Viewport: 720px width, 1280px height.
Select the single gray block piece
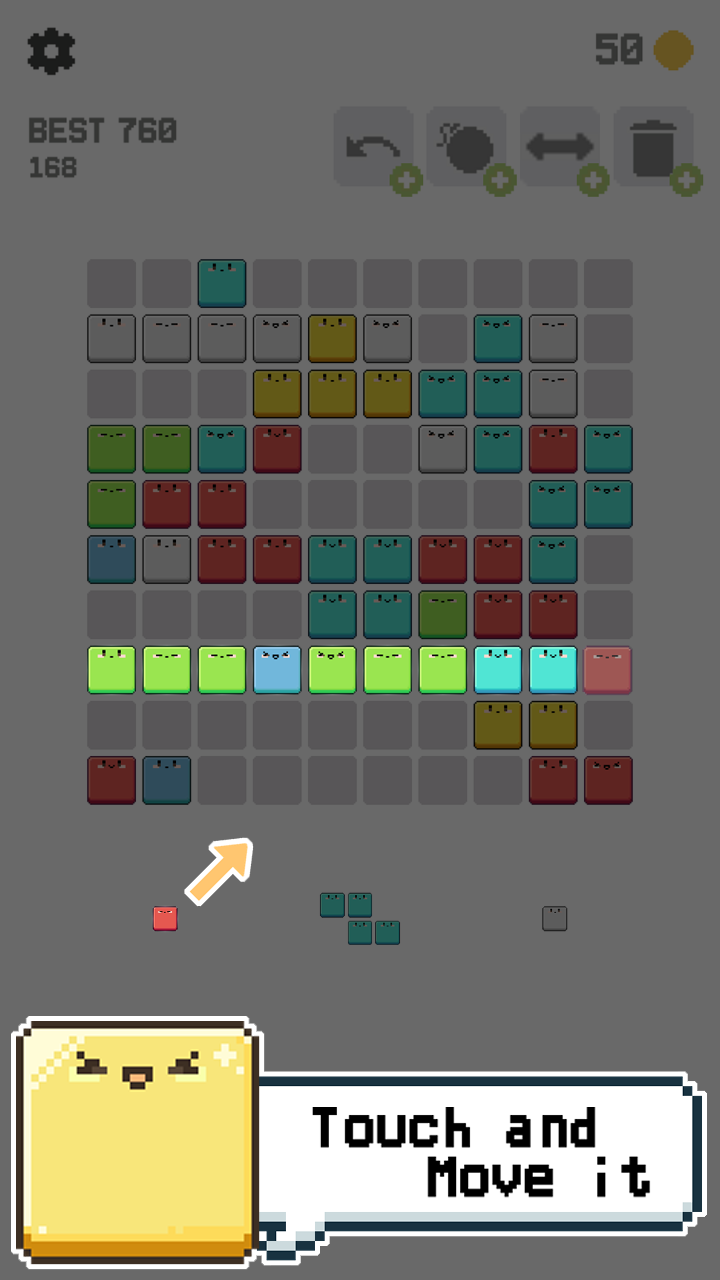(x=555, y=918)
